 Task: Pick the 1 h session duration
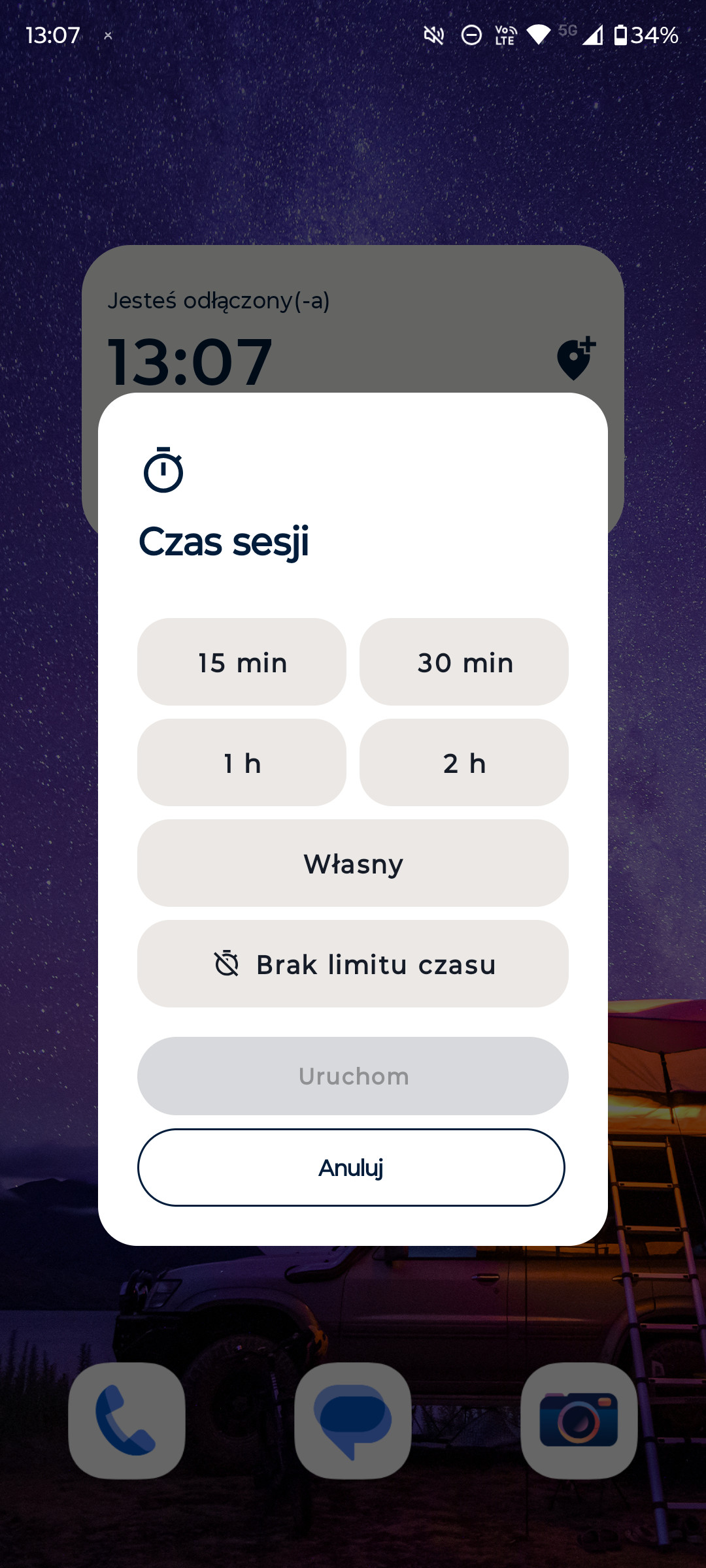pyautogui.click(x=242, y=762)
